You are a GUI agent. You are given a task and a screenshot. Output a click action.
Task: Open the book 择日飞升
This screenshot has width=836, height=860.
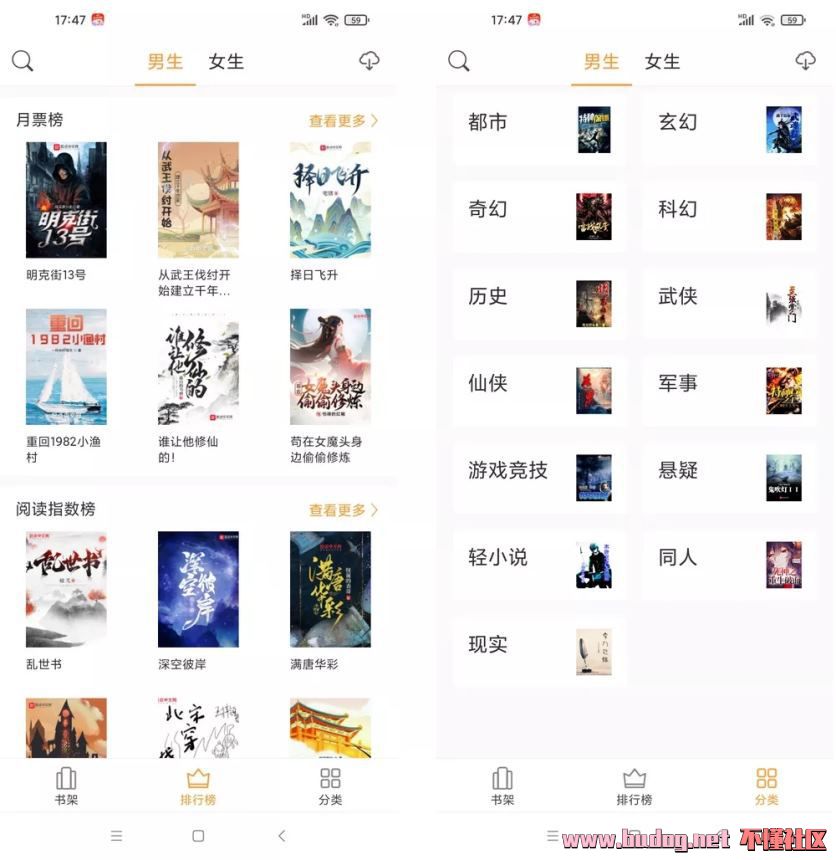click(330, 200)
